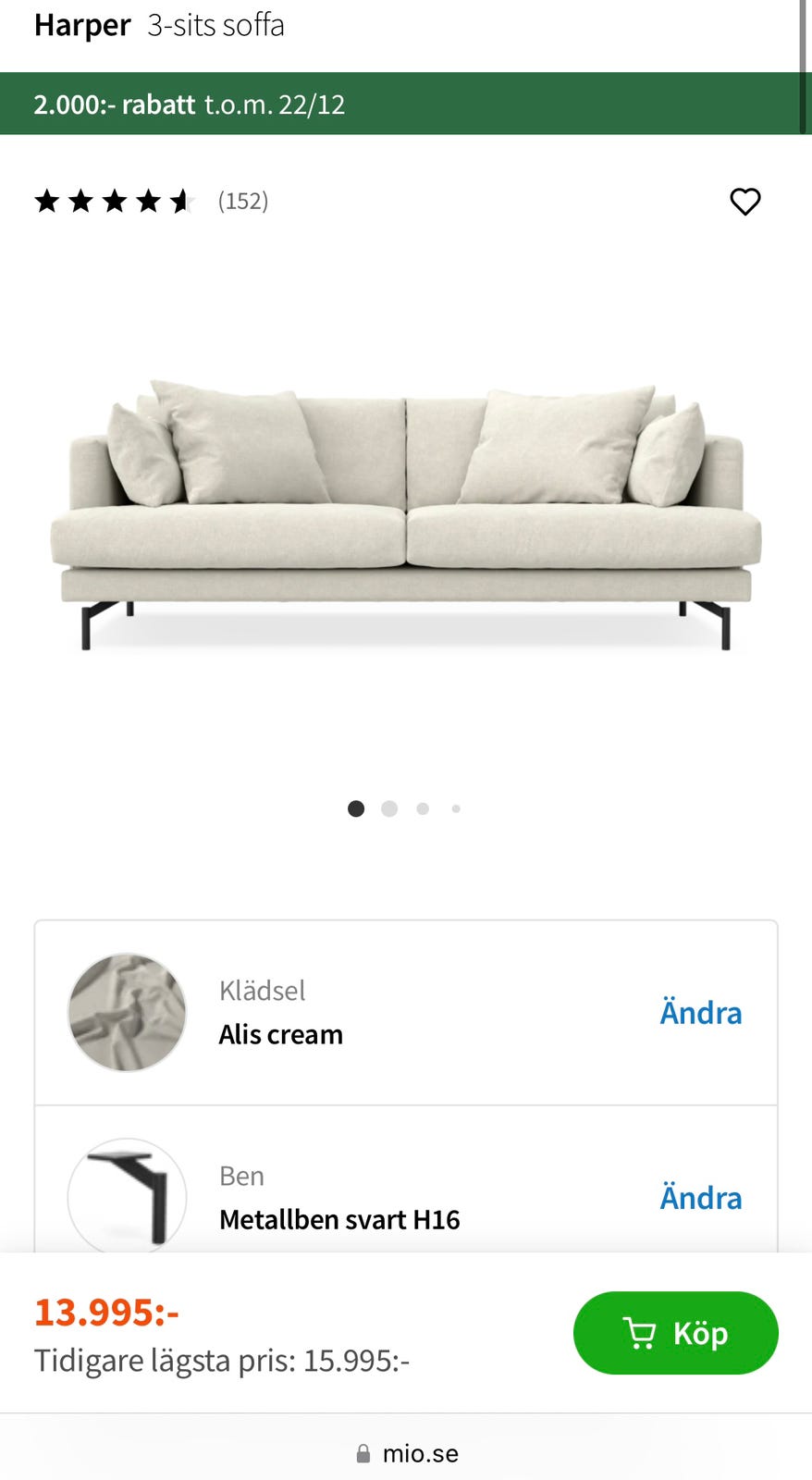Change the Klädsel option via Ändra
The height and width of the screenshot is (1480, 812).
click(x=700, y=1013)
